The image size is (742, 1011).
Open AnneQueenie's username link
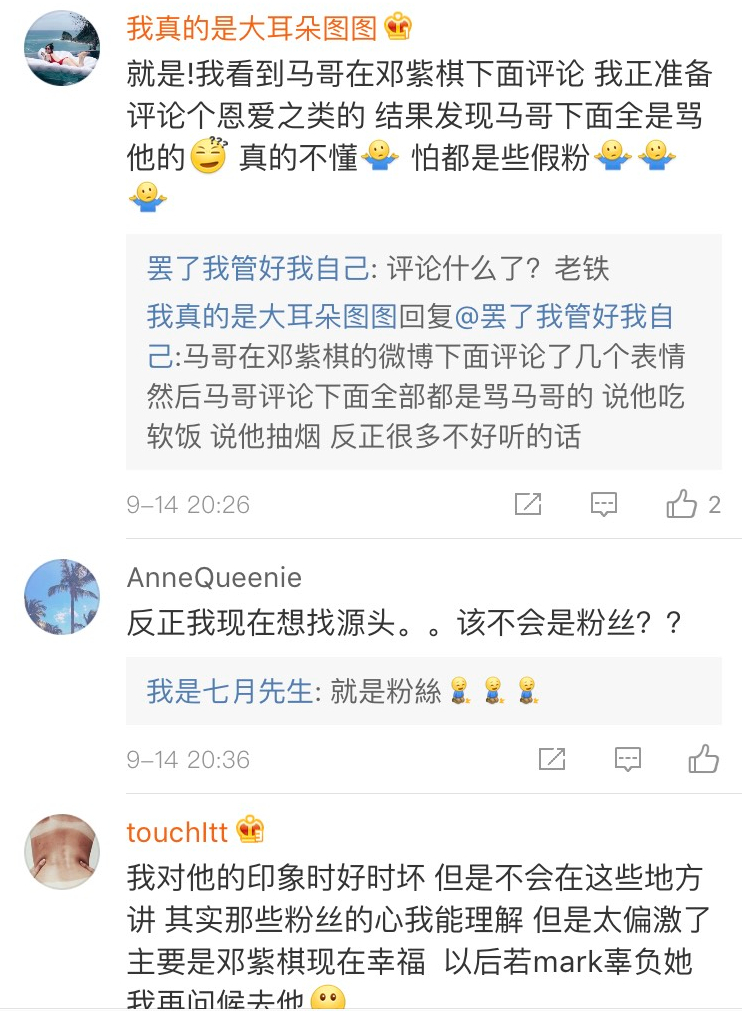click(x=214, y=577)
